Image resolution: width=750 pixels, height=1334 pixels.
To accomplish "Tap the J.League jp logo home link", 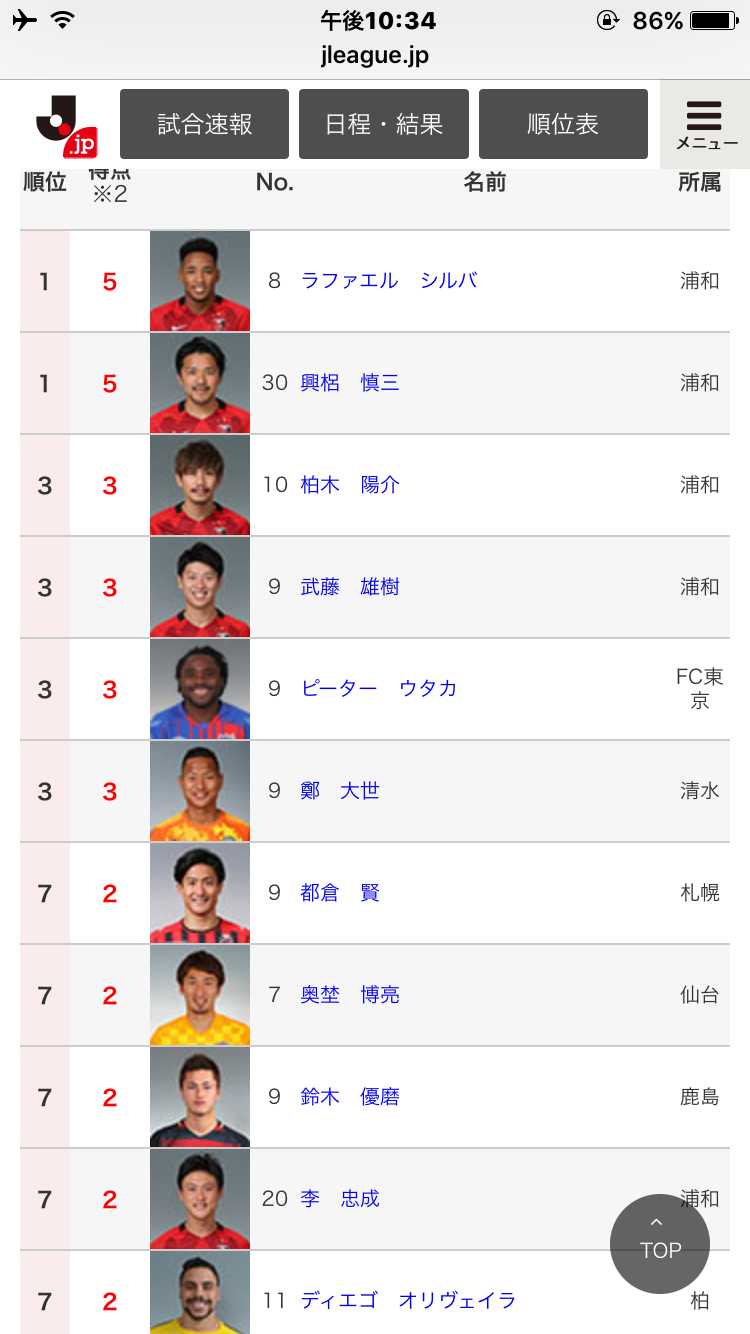I will tap(66, 126).
